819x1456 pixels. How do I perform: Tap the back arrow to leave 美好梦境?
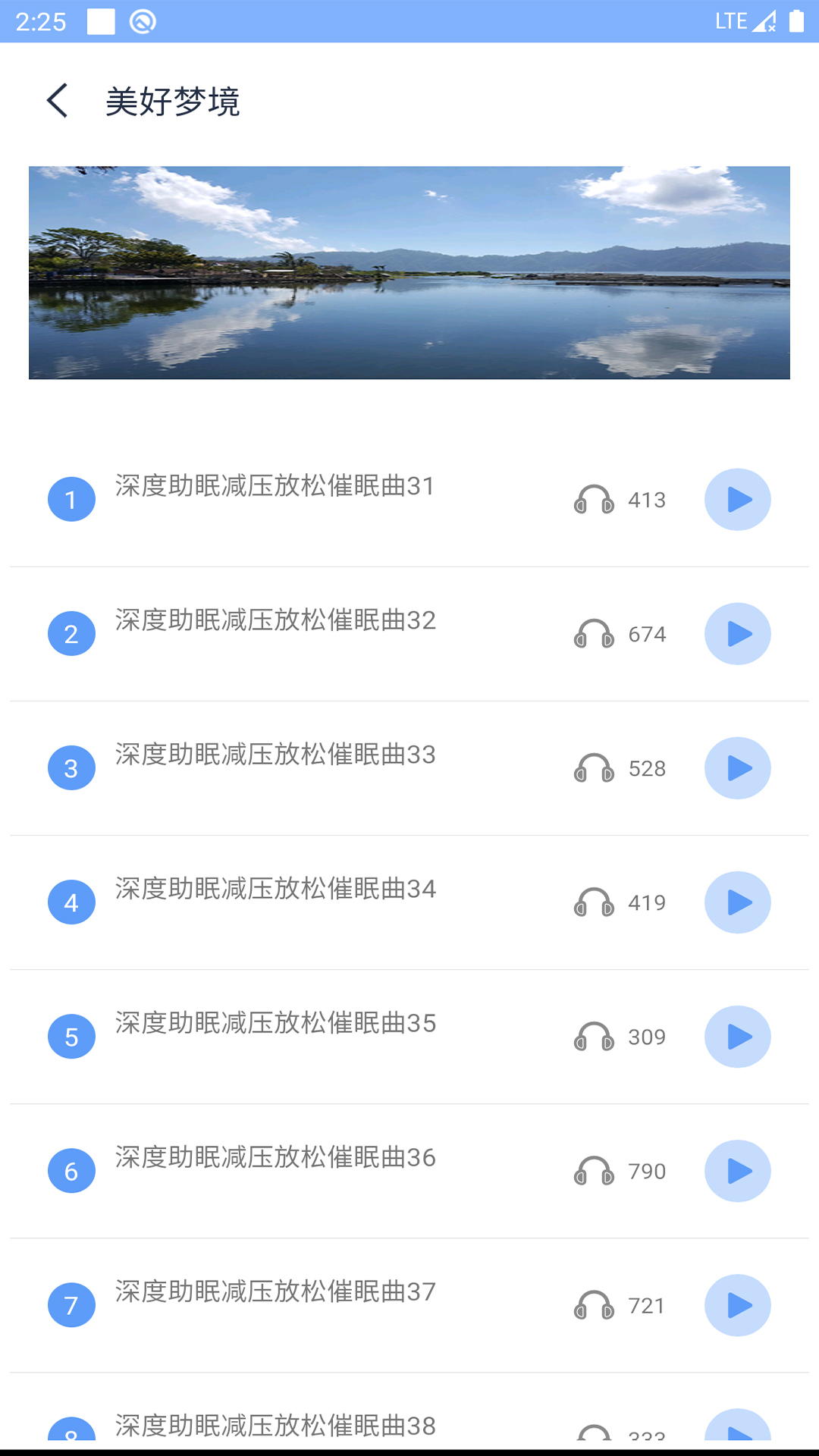[x=58, y=100]
